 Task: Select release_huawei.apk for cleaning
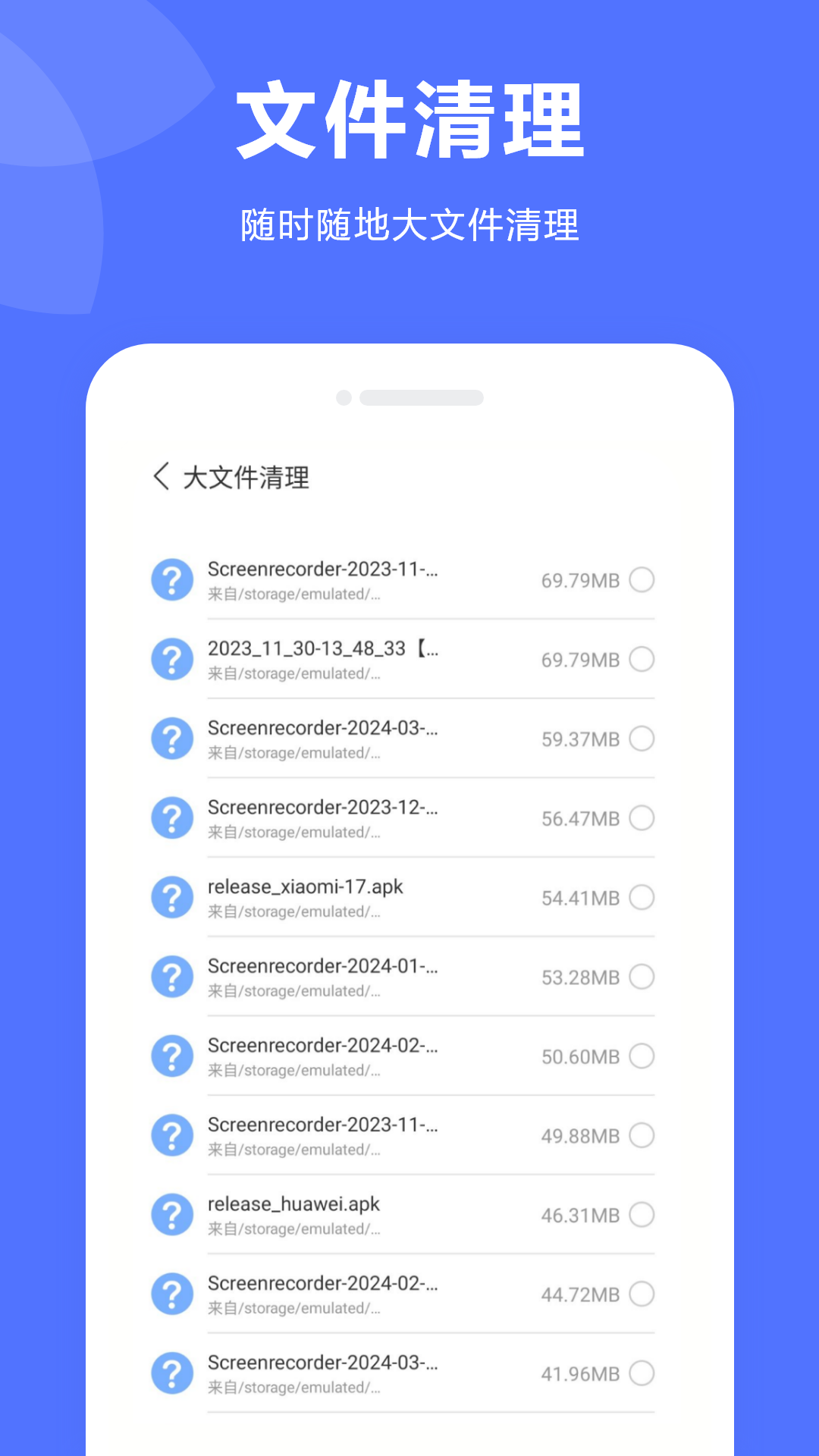click(642, 1215)
